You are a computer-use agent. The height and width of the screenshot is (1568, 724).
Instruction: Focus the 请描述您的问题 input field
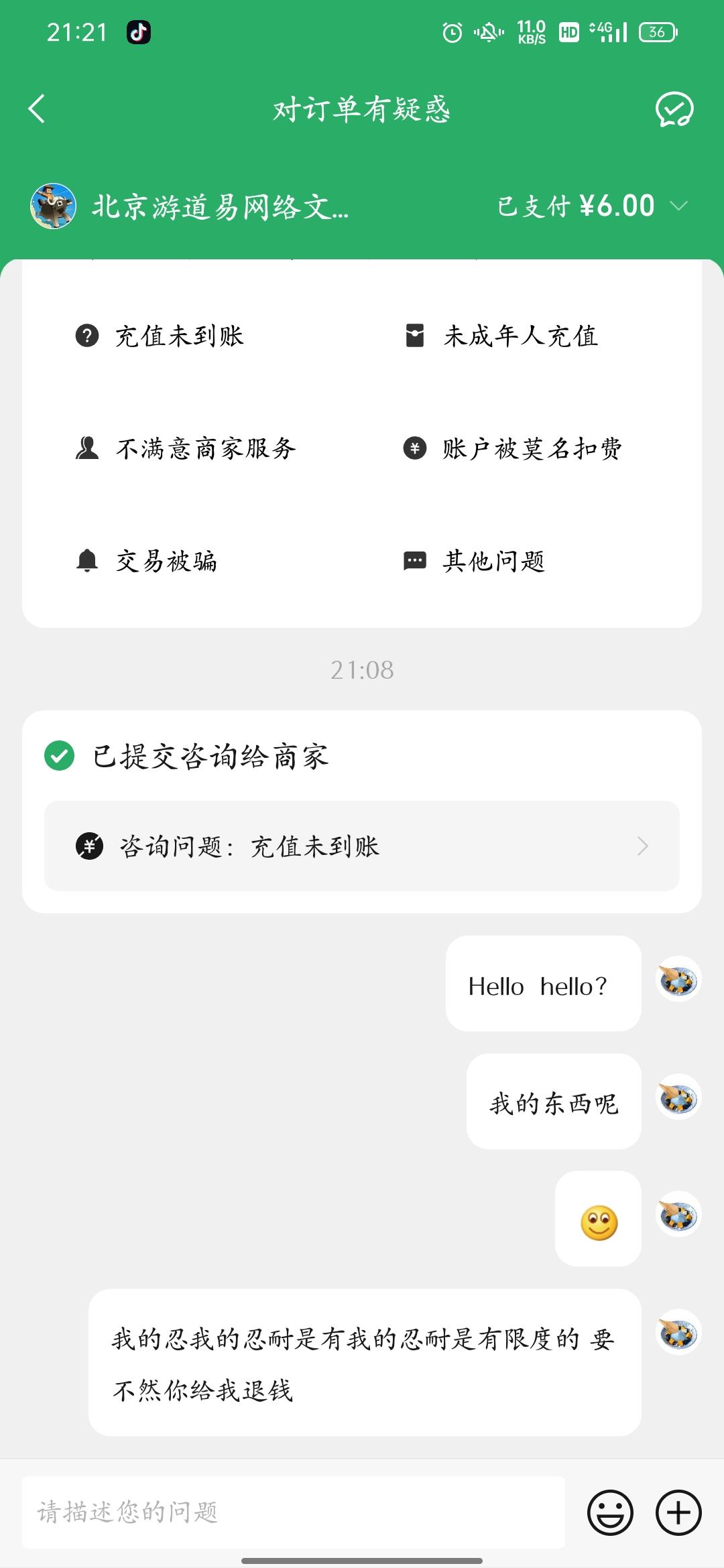coord(294,1512)
